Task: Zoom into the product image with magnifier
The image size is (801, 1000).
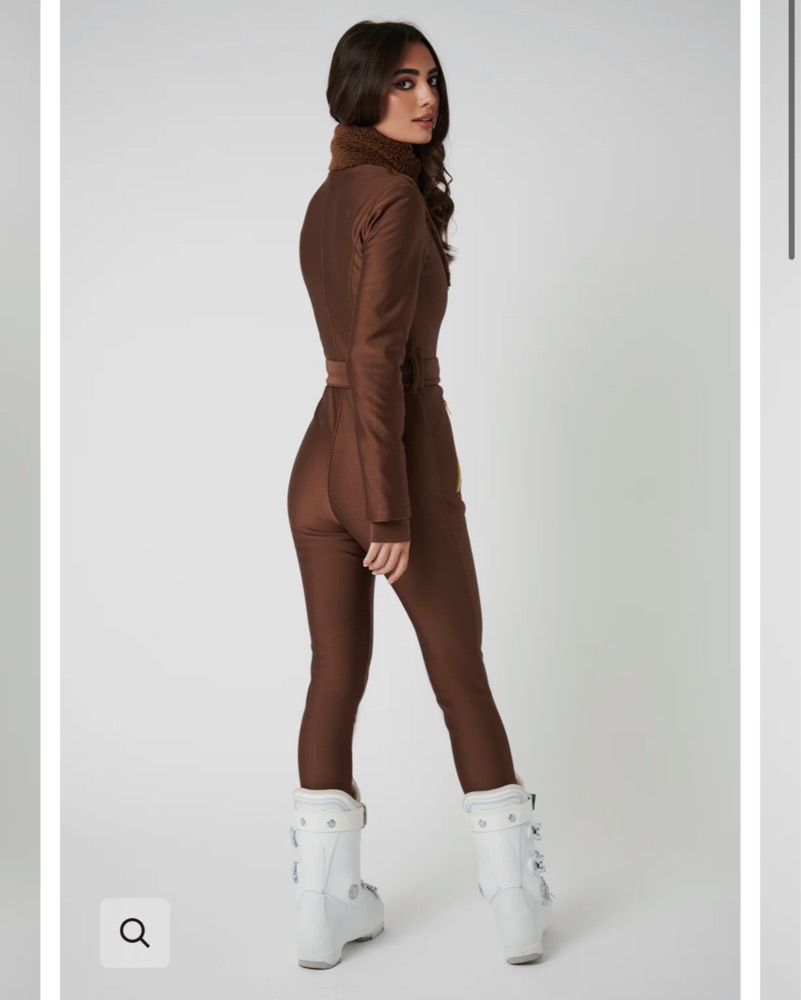Action: coord(135,932)
